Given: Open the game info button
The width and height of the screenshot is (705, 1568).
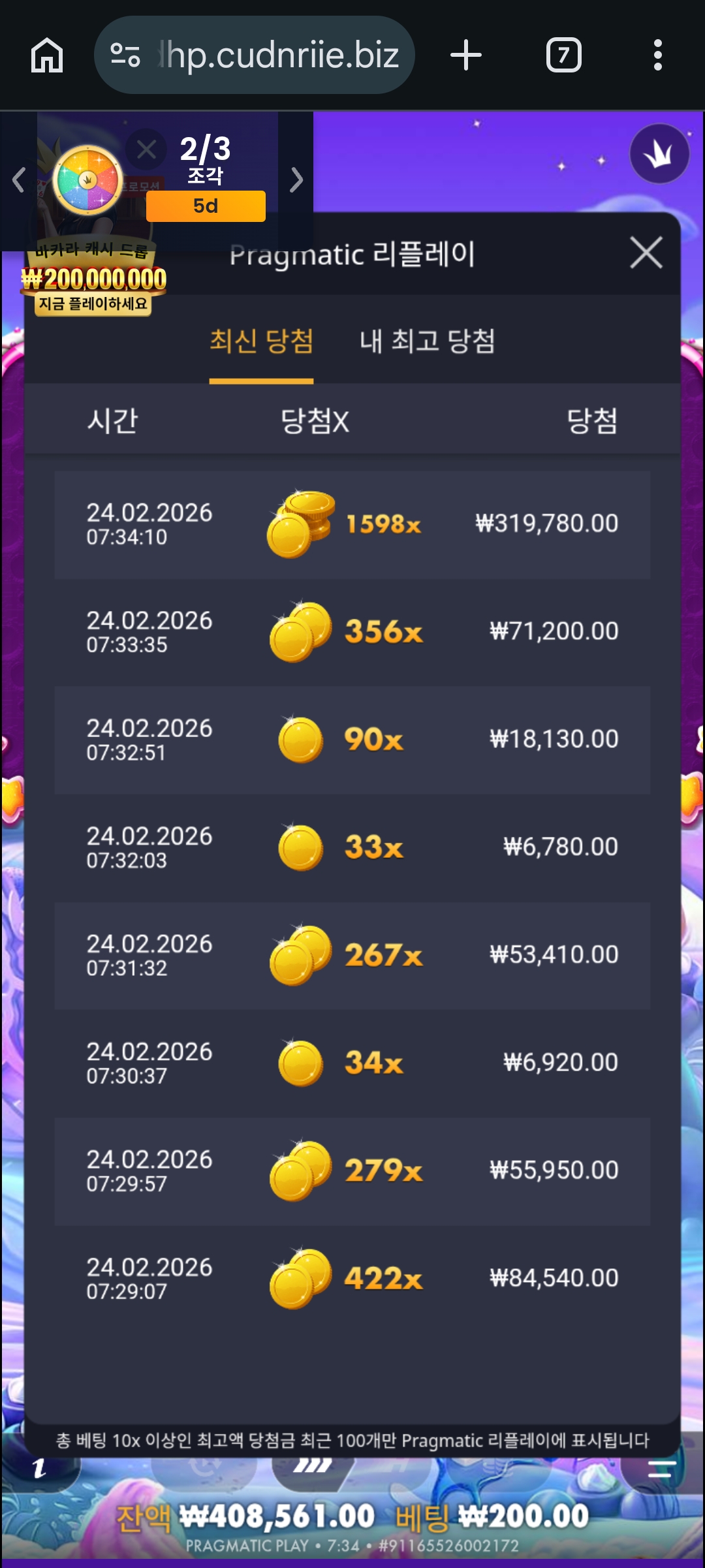Looking at the screenshot, I should click(39, 1469).
